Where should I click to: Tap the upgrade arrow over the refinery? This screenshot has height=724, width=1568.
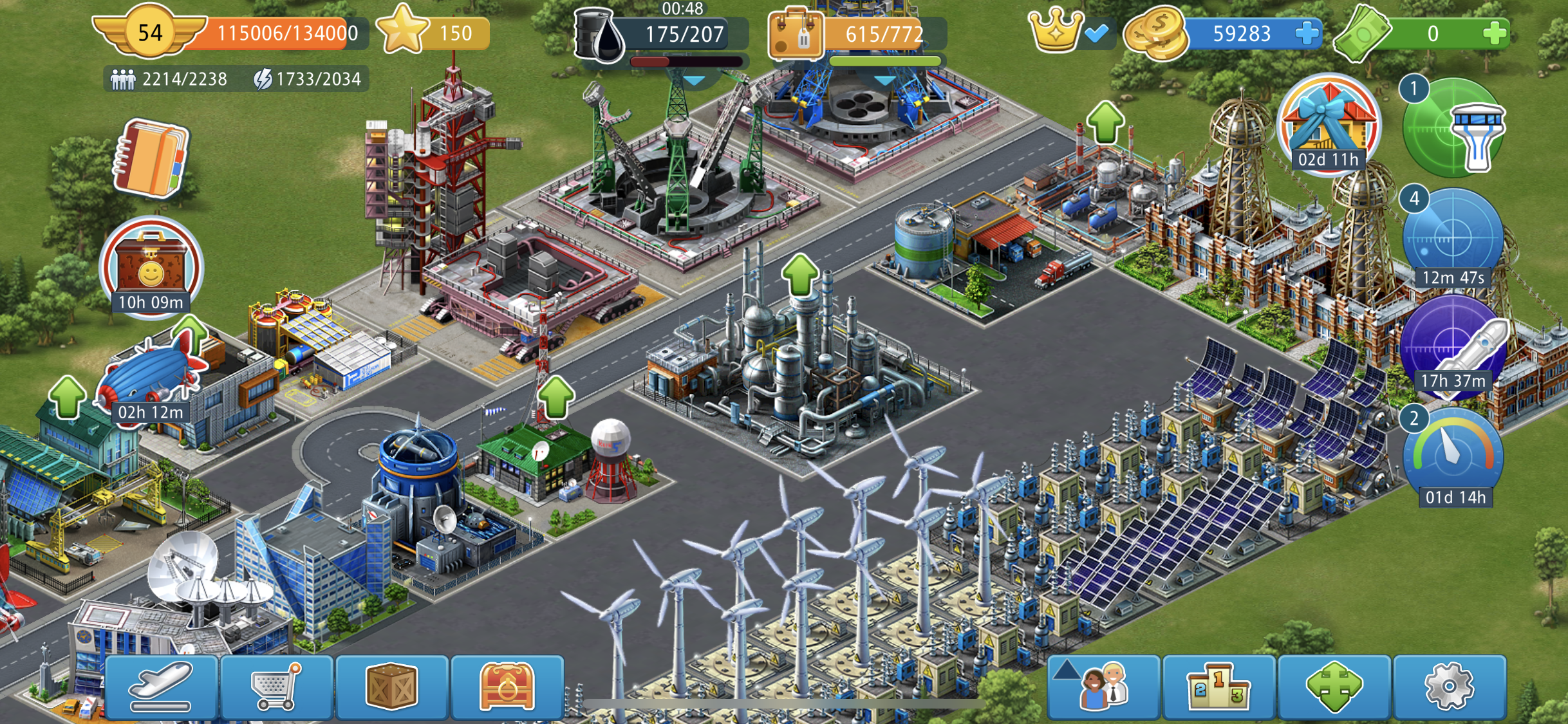pyautogui.click(x=799, y=274)
